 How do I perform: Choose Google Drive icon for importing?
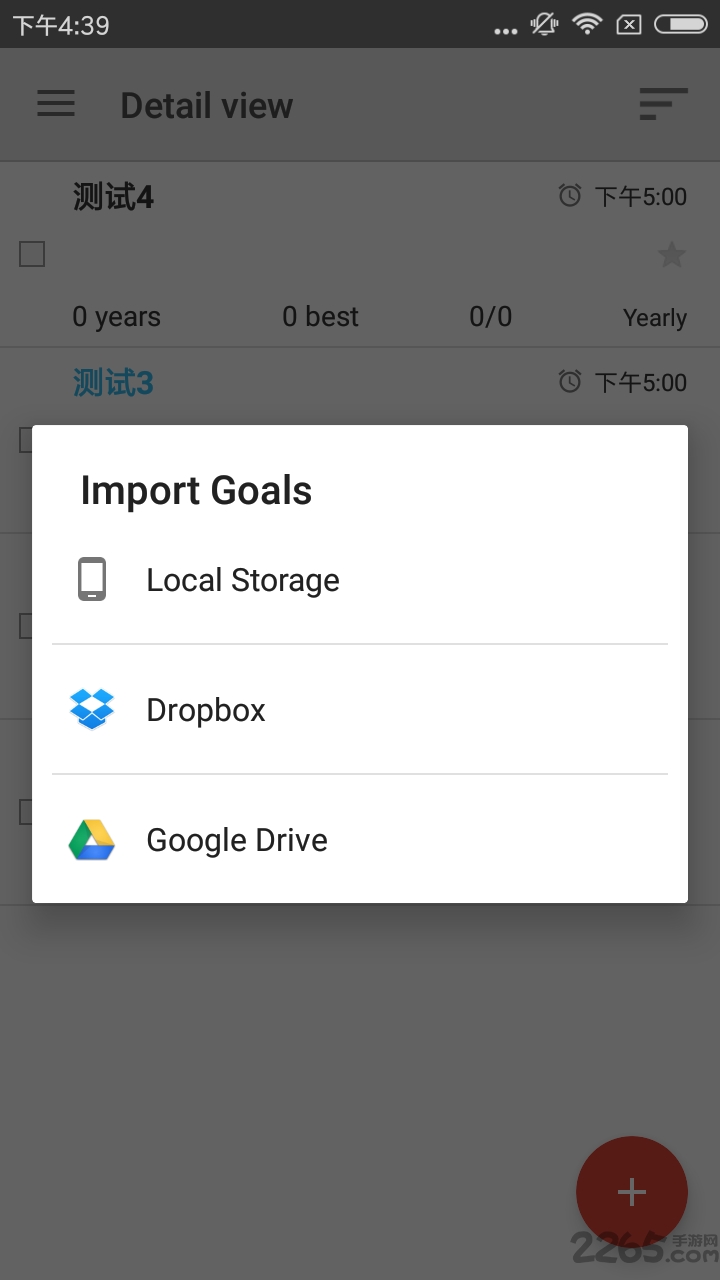click(92, 840)
